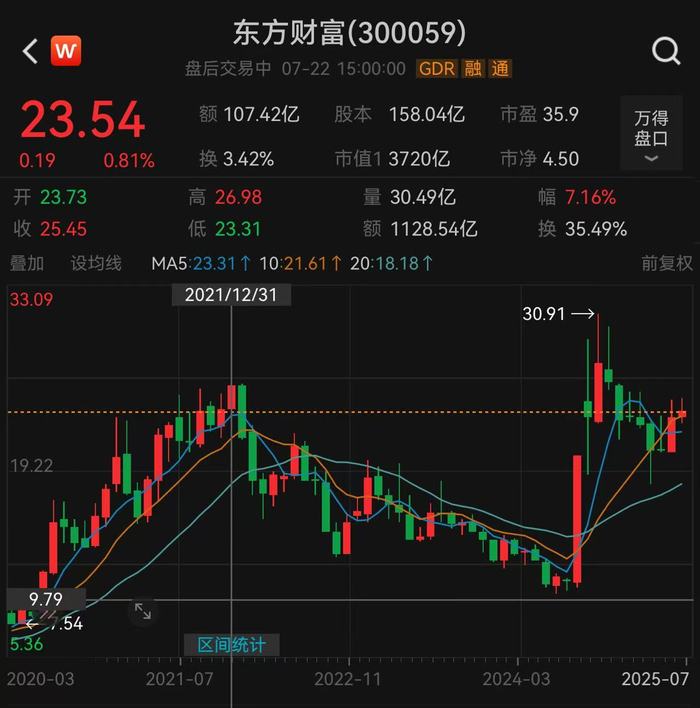Image resolution: width=700 pixels, height=708 pixels.
Task: Change the 前复权 adjustment mode
Action: coord(666,264)
